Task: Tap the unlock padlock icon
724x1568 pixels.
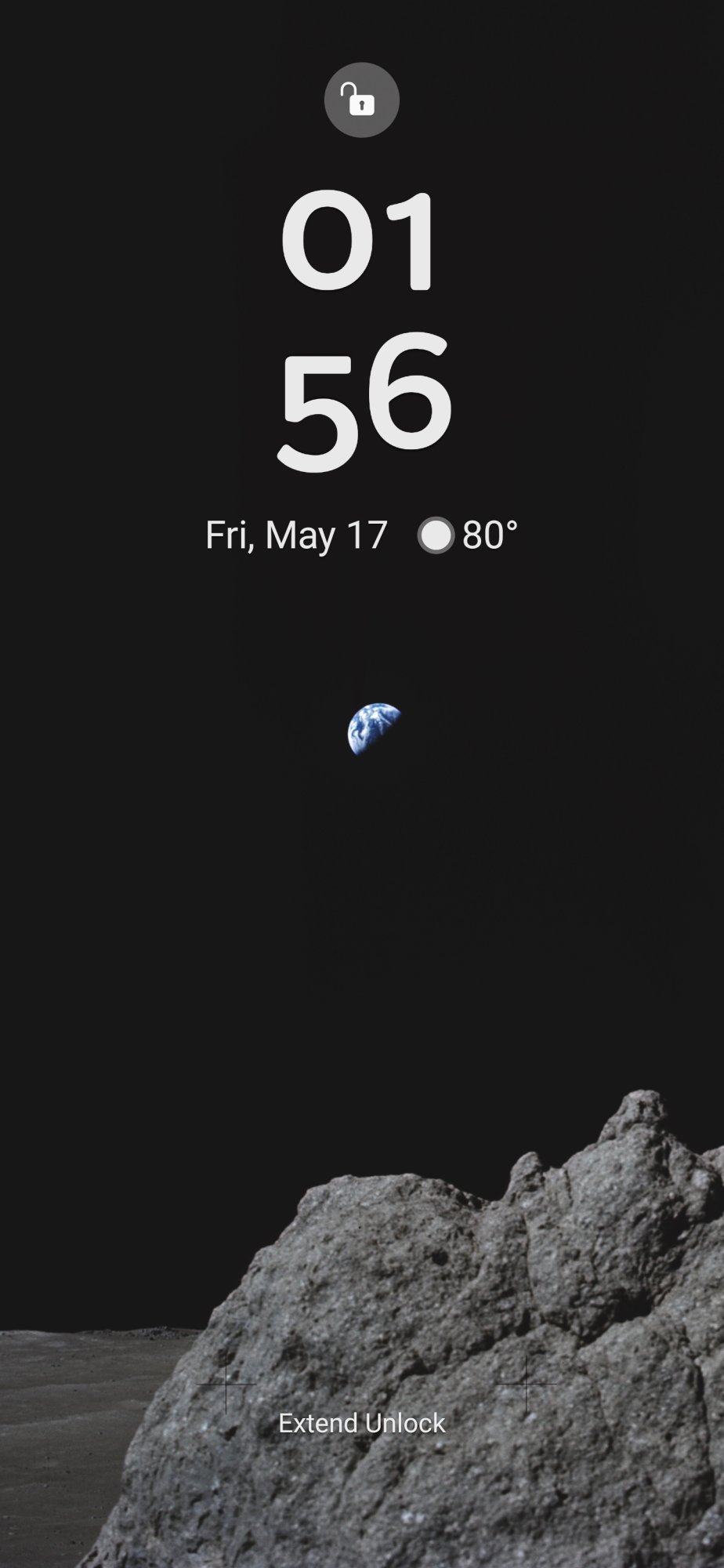Action: [x=361, y=100]
